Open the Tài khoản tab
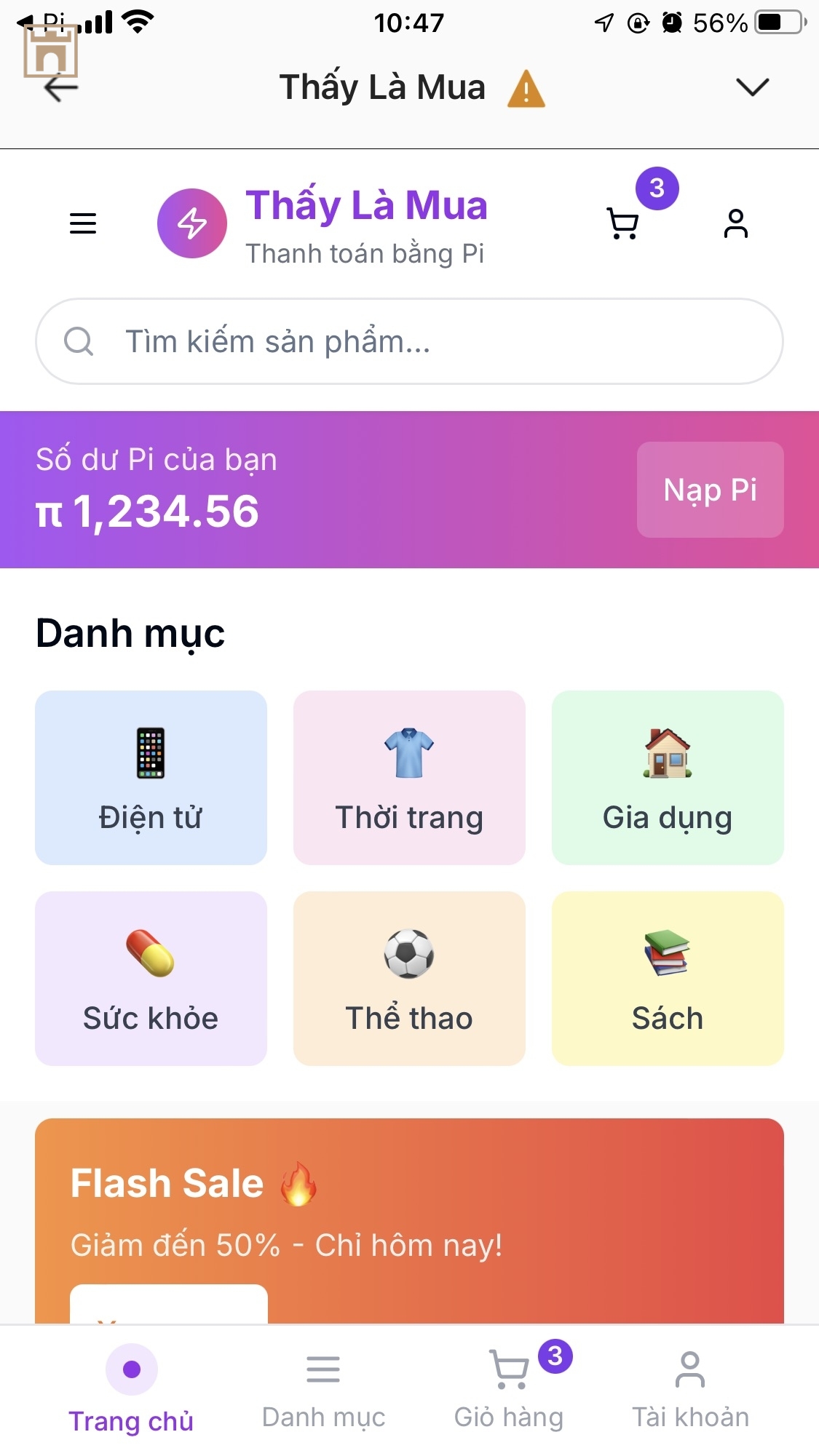Image resolution: width=819 pixels, height=1456 pixels. click(x=690, y=1390)
